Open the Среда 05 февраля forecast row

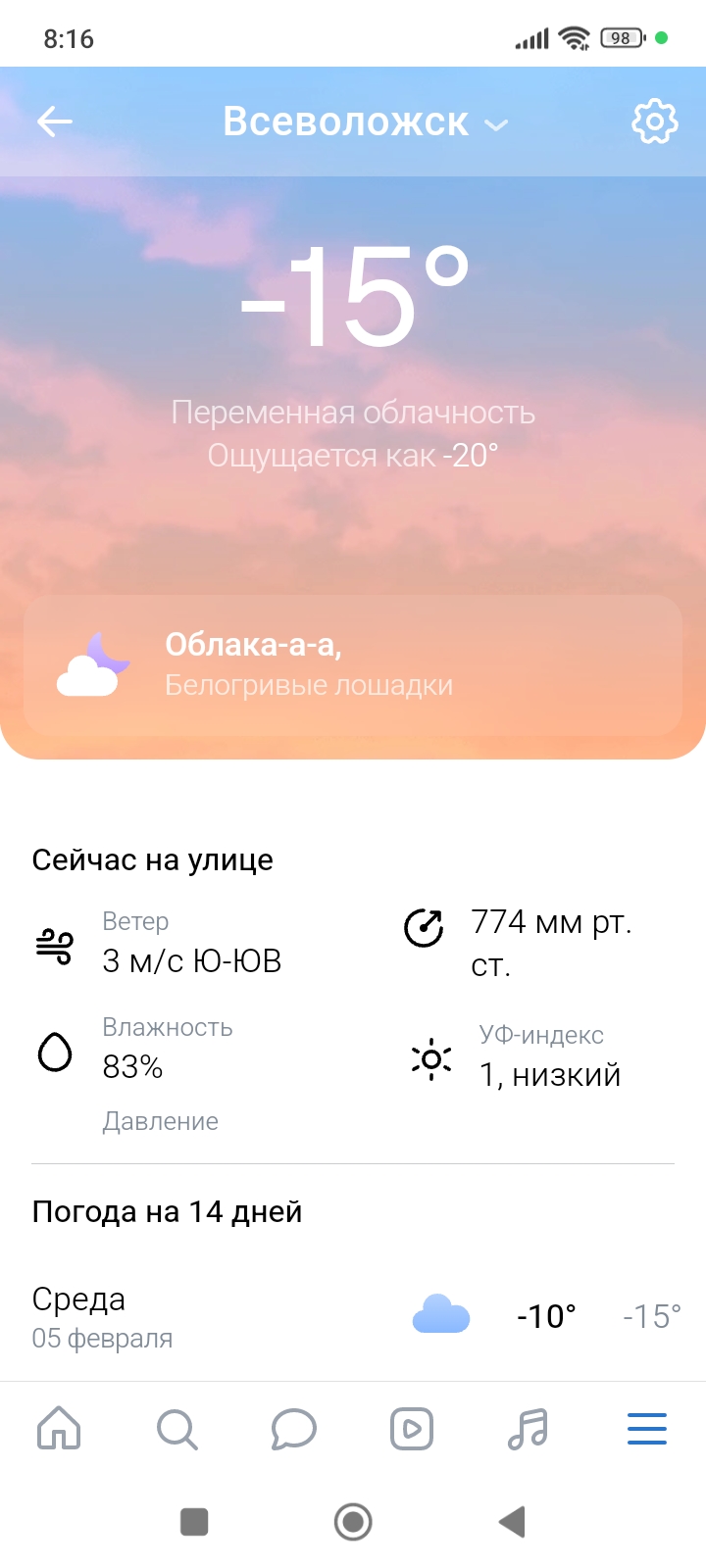353,1316
